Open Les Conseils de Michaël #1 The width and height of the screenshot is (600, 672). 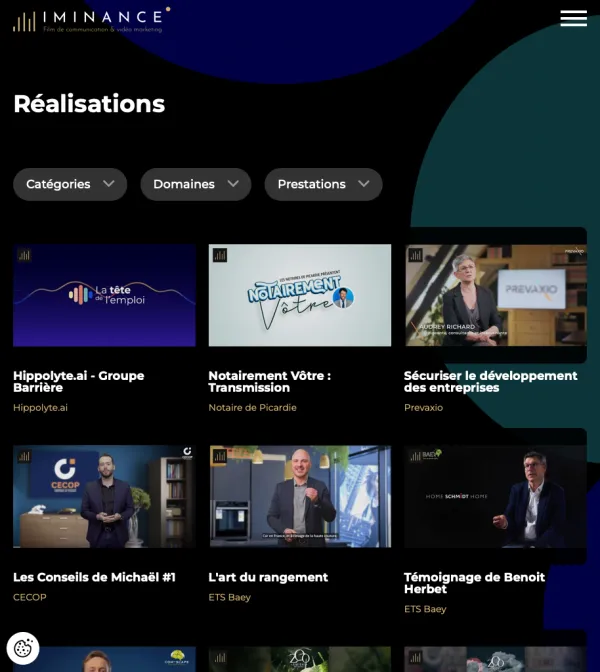104,497
